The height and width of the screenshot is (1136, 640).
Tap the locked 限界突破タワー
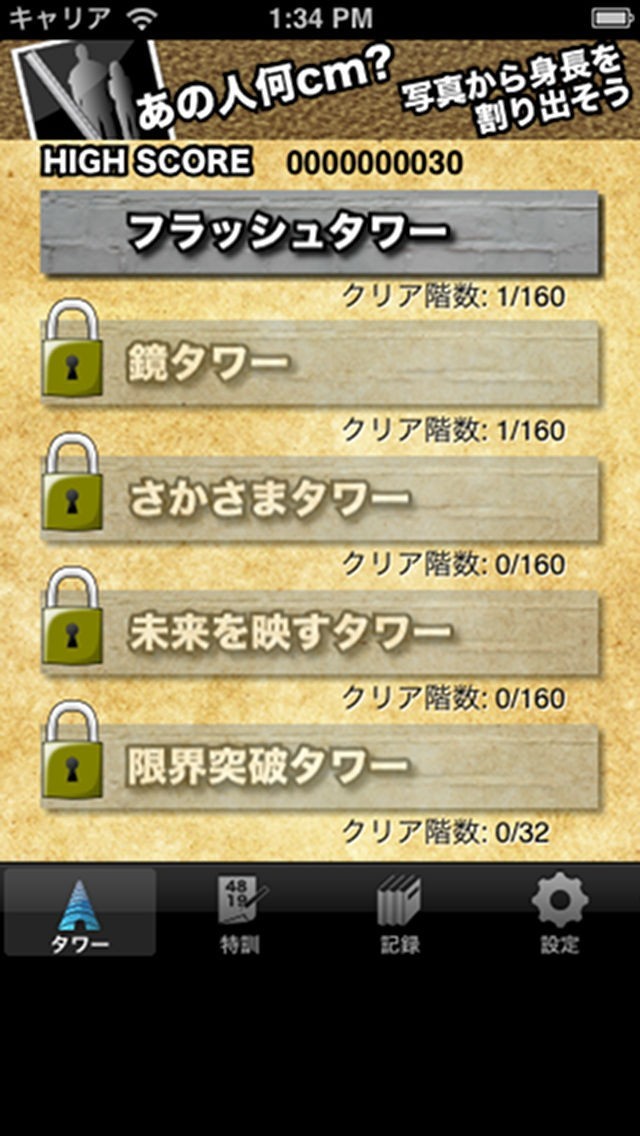(x=320, y=766)
